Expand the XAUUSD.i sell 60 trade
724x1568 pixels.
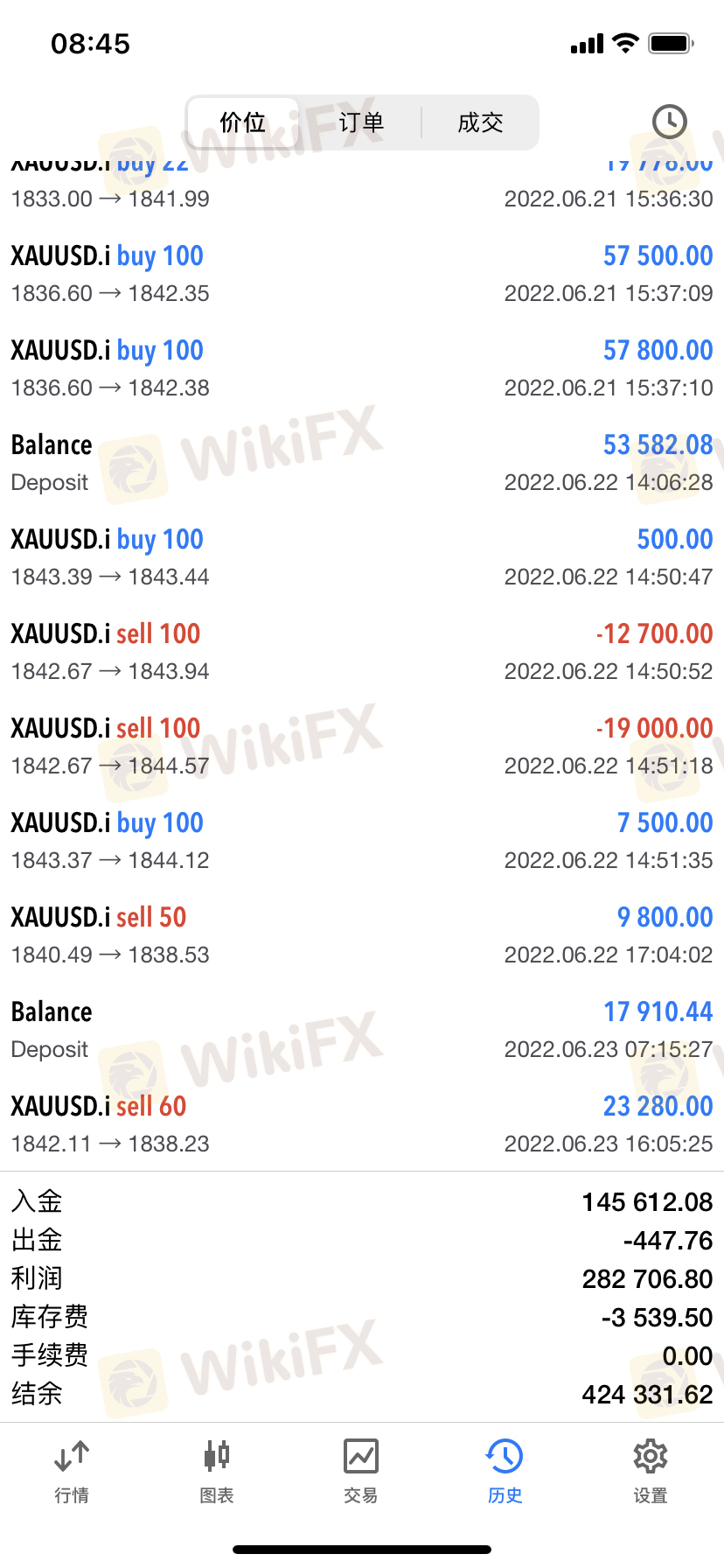tap(362, 1123)
